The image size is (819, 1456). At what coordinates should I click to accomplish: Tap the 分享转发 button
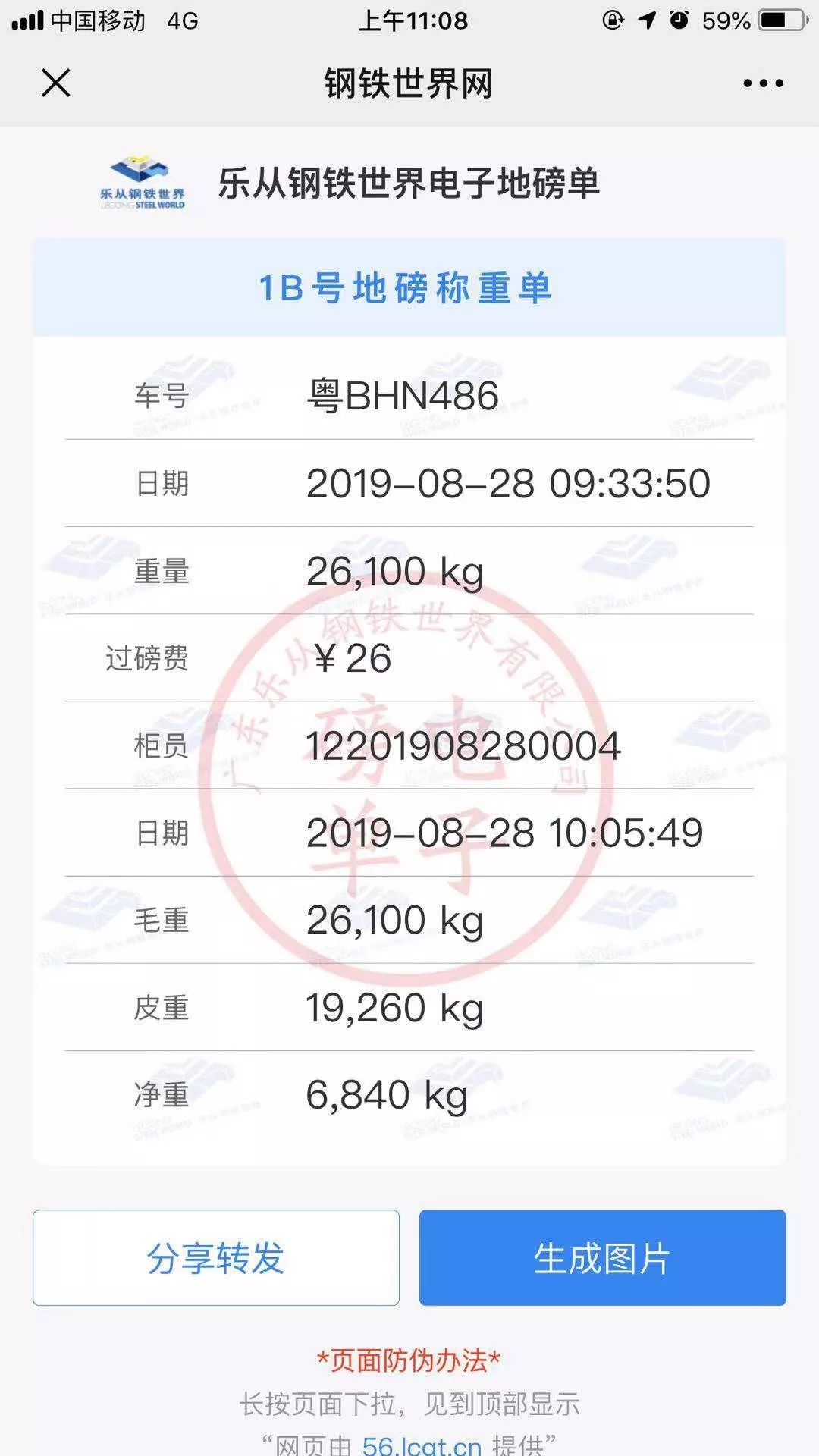coord(216,1258)
